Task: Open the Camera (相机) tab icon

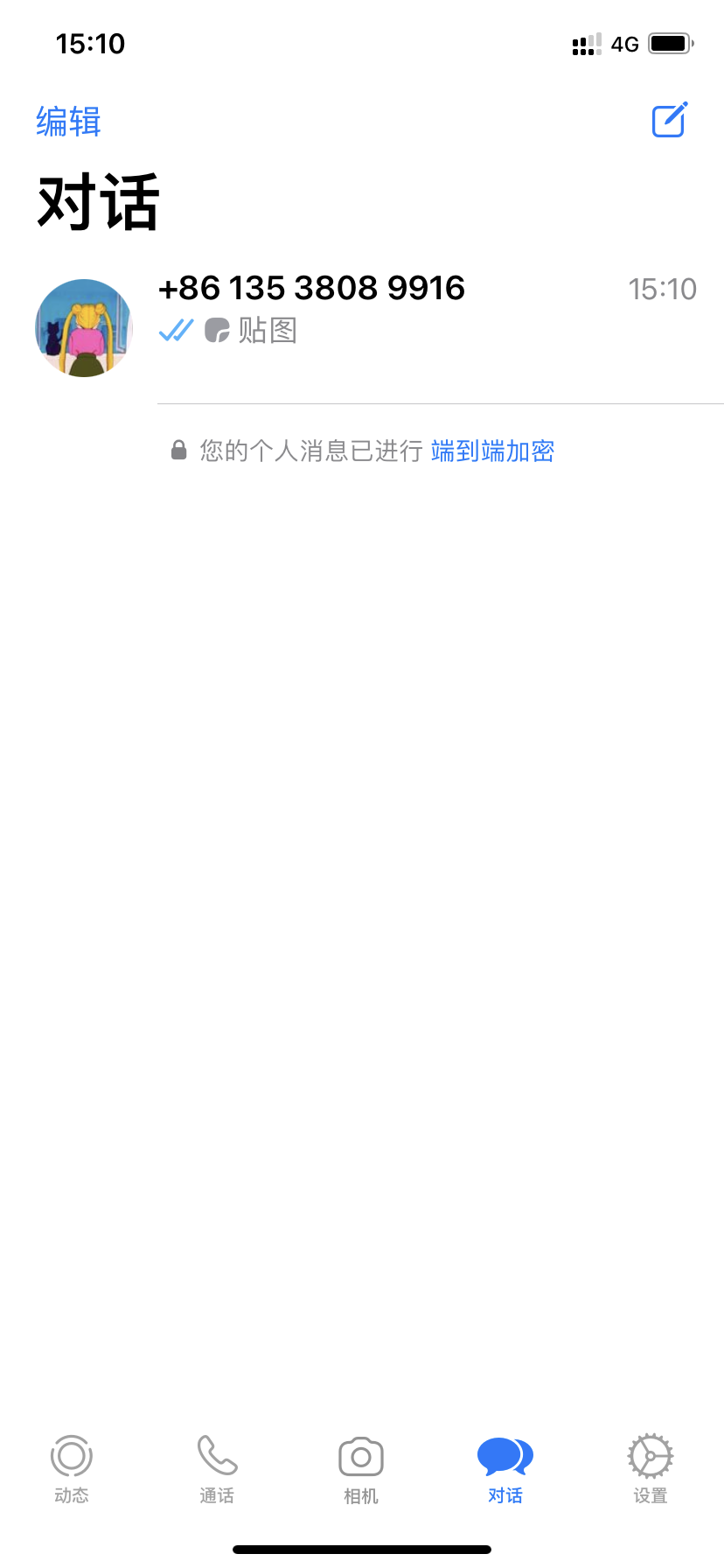Action: (x=360, y=1455)
